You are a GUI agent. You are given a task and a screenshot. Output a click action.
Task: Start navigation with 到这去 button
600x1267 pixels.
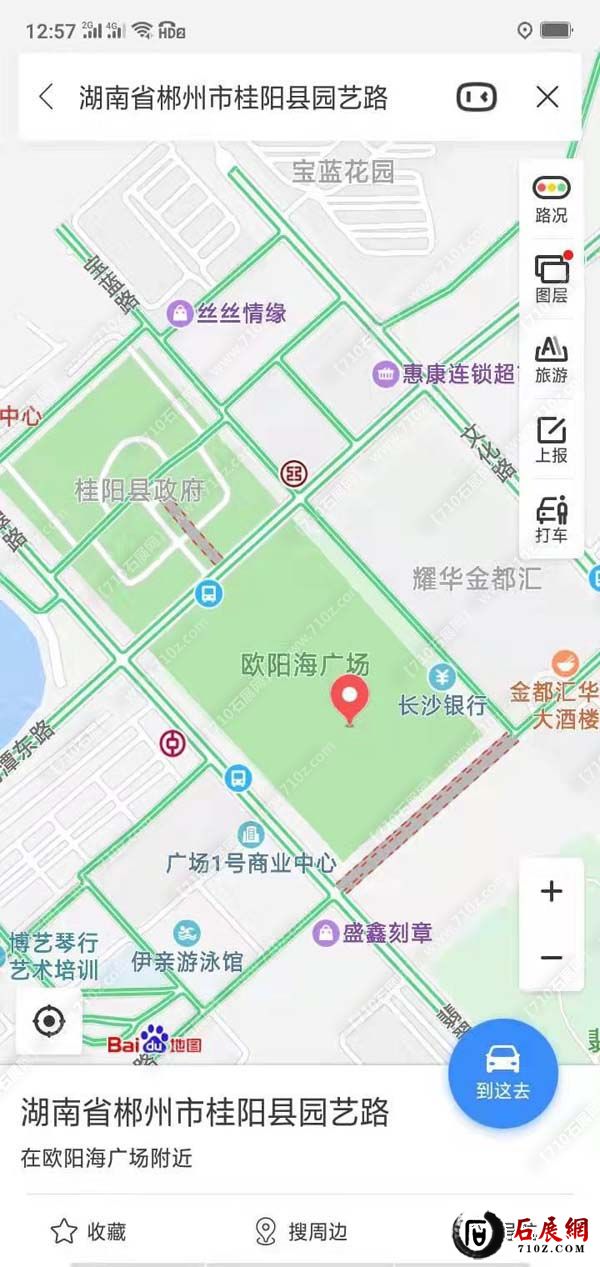point(503,1073)
